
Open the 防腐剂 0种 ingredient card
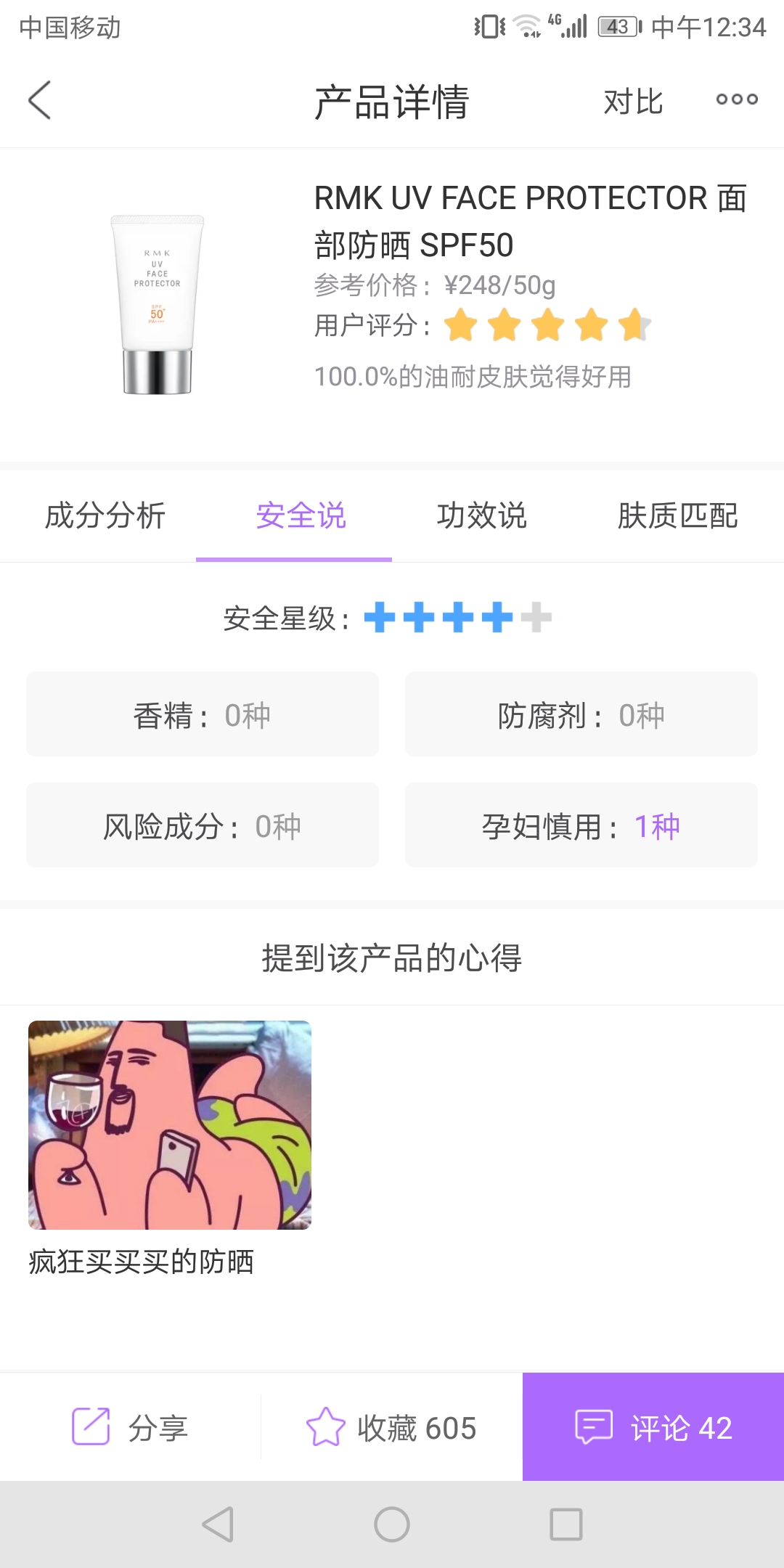581,714
